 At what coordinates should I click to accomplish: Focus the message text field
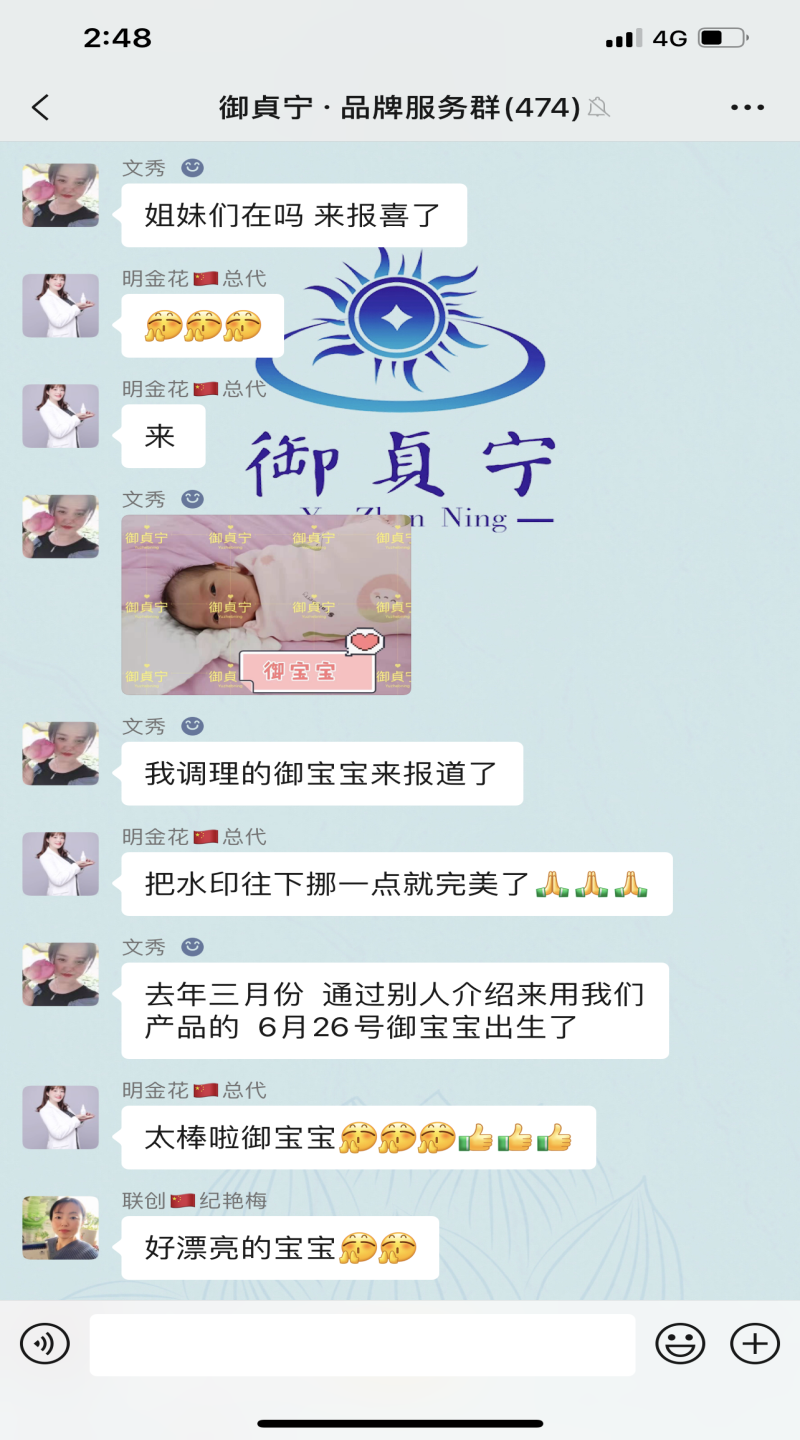click(362, 1345)
